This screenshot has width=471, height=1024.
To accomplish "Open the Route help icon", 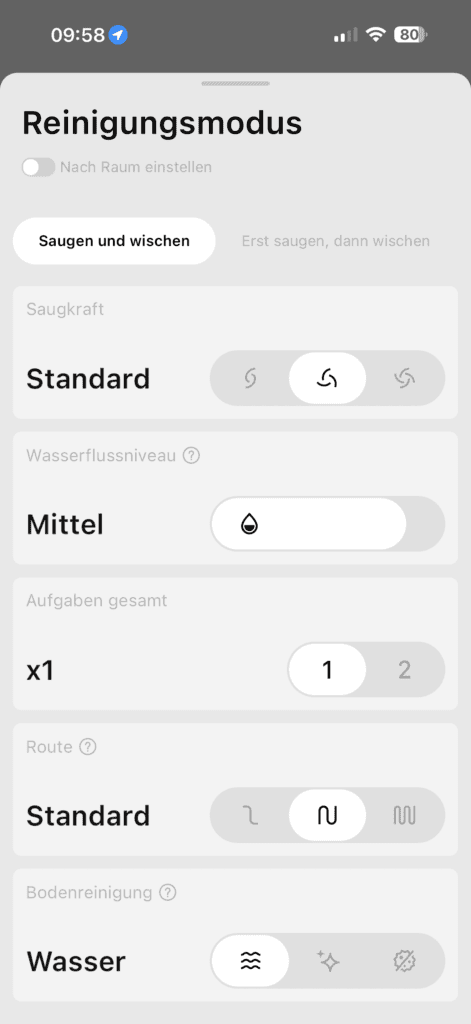I will coord(88,747).
